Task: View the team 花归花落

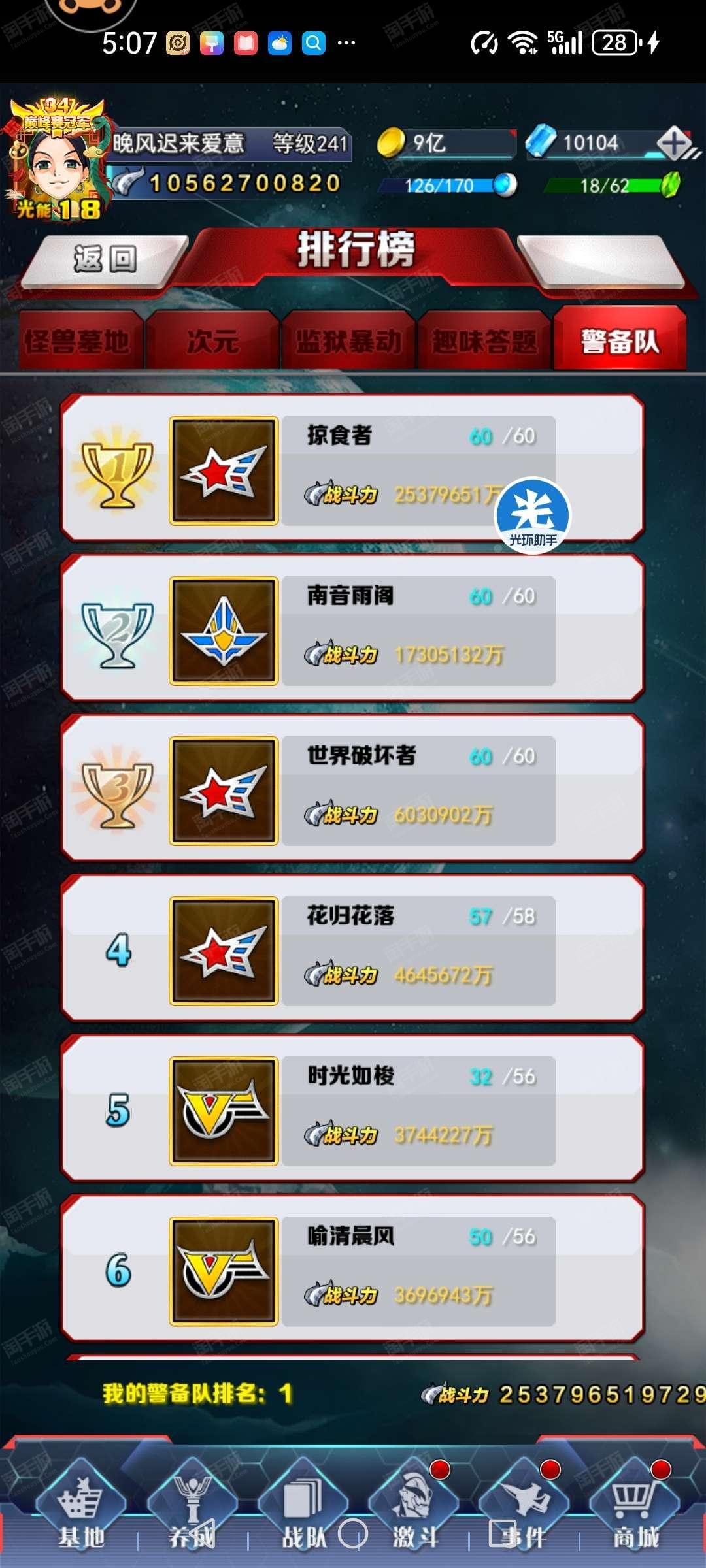Action: [x=353, y=948]
